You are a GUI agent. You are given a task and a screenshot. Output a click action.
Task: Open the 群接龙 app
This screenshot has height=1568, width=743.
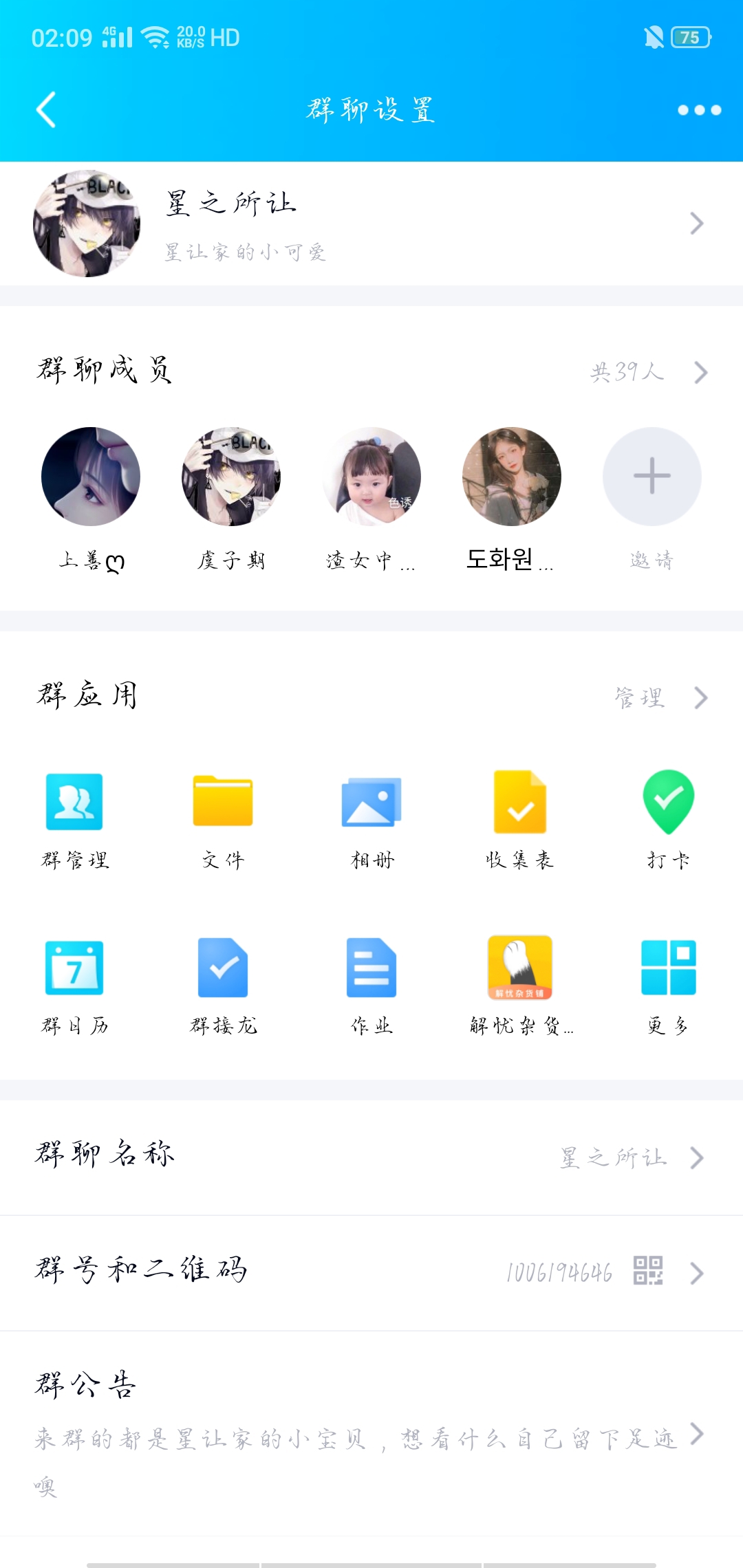point(223,968)
